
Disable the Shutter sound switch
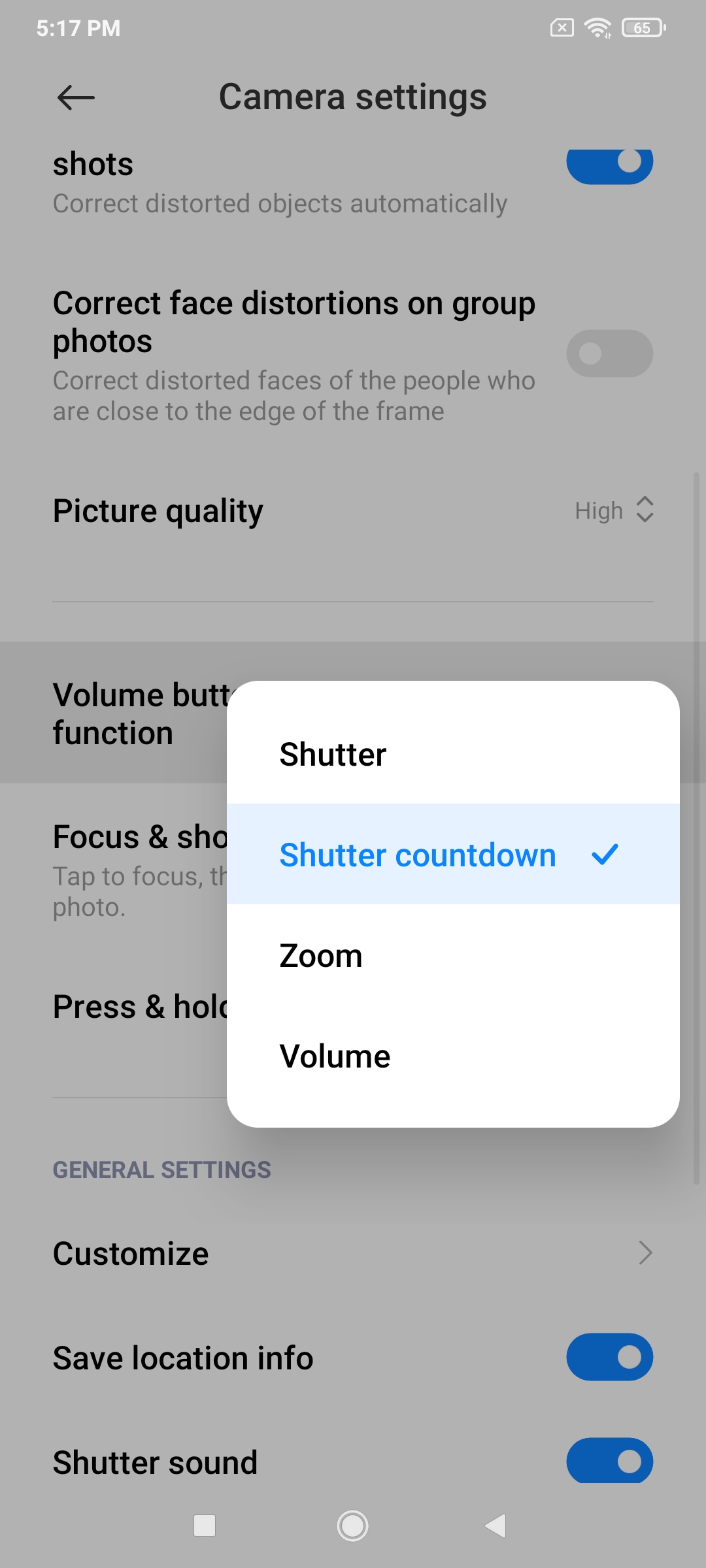(609, 1461)
